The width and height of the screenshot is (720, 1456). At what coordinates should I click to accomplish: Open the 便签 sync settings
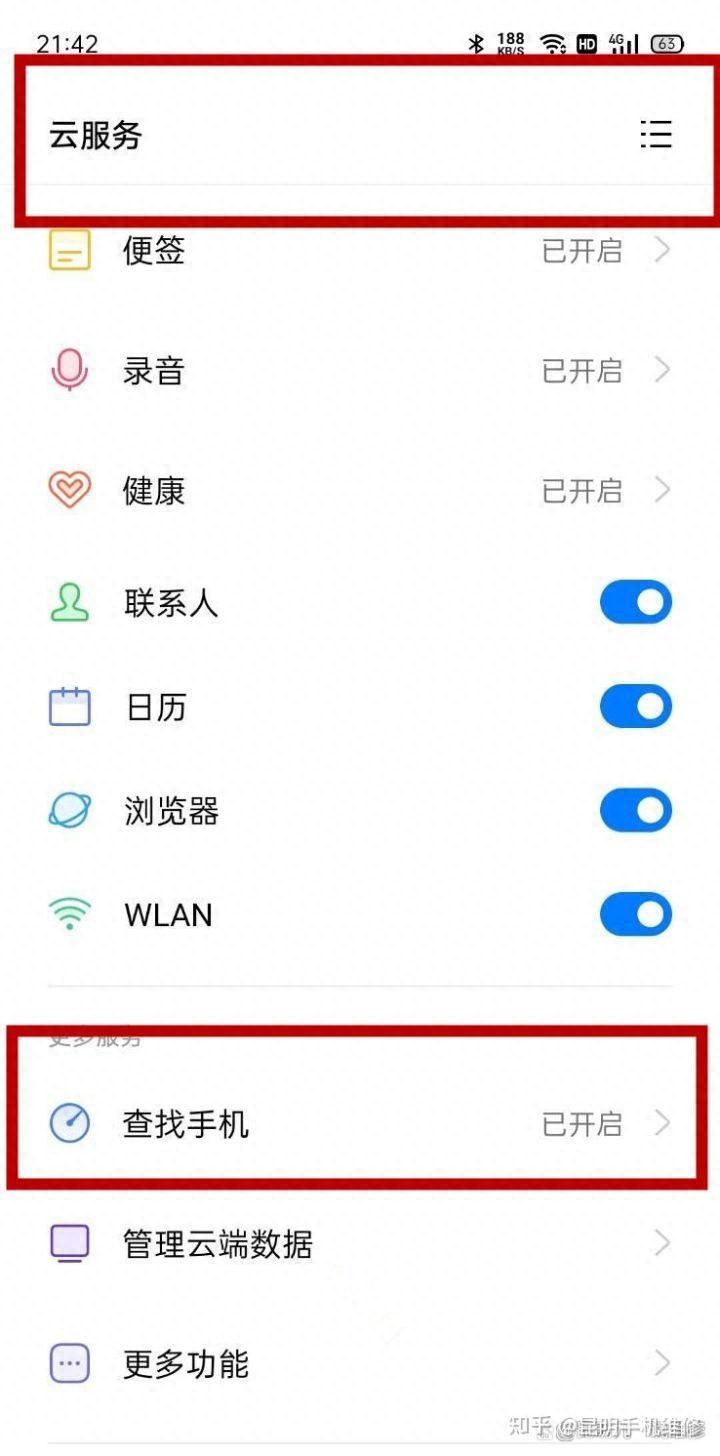tap(360, 250)
